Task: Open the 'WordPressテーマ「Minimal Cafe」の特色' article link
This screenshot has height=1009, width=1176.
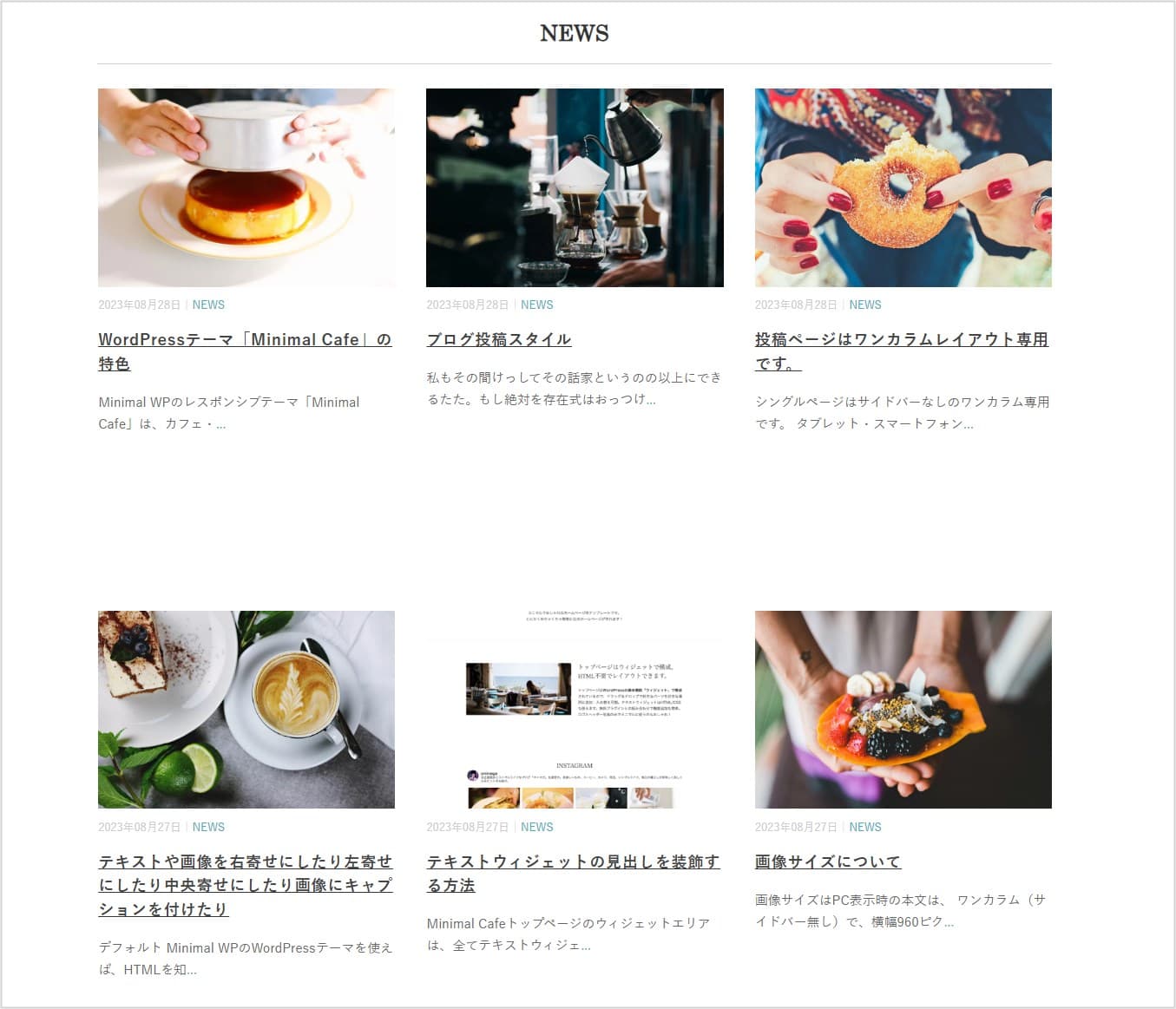Action: pos(244,340)
